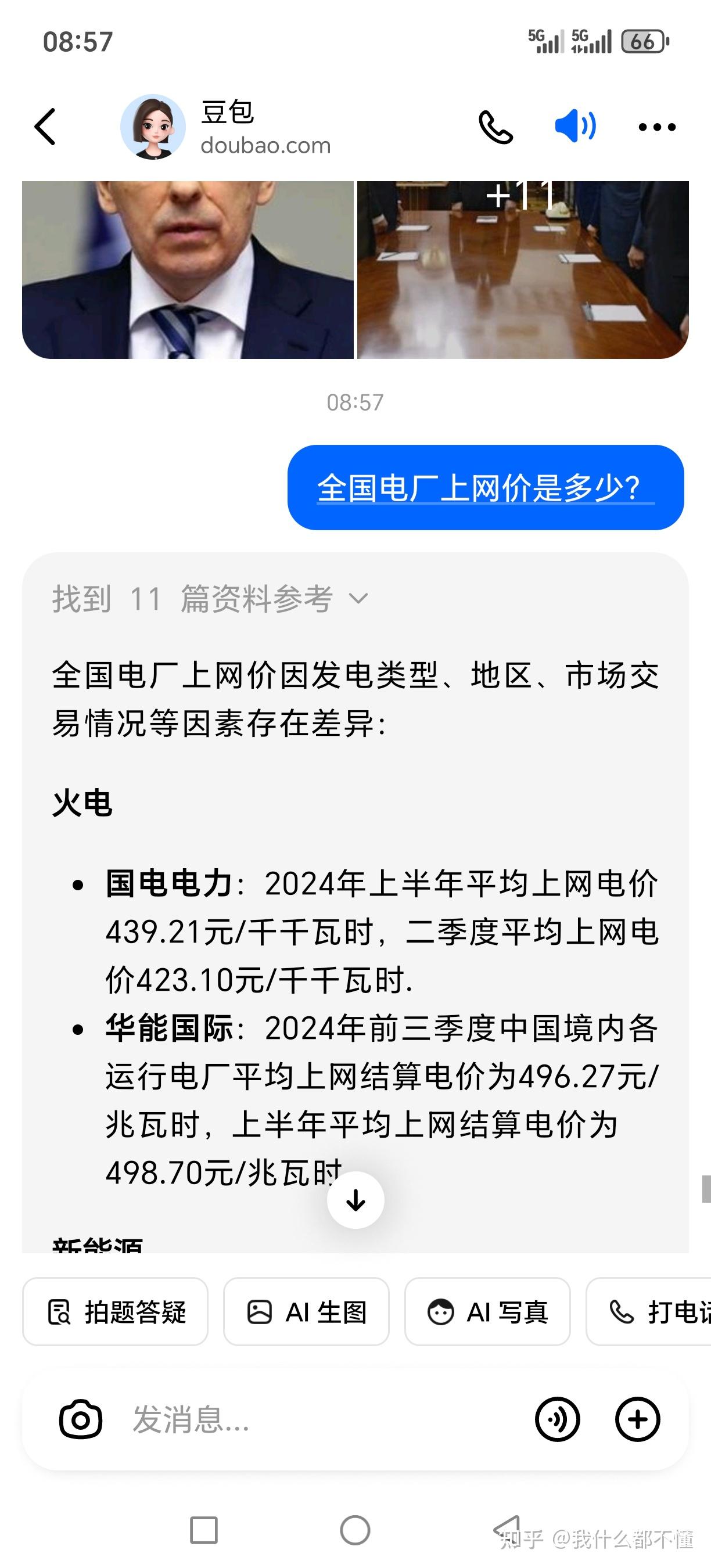Jump to latest with the down-arrow button
The height and width of the screenshot is (1568, 711).
coord(355,1199)
